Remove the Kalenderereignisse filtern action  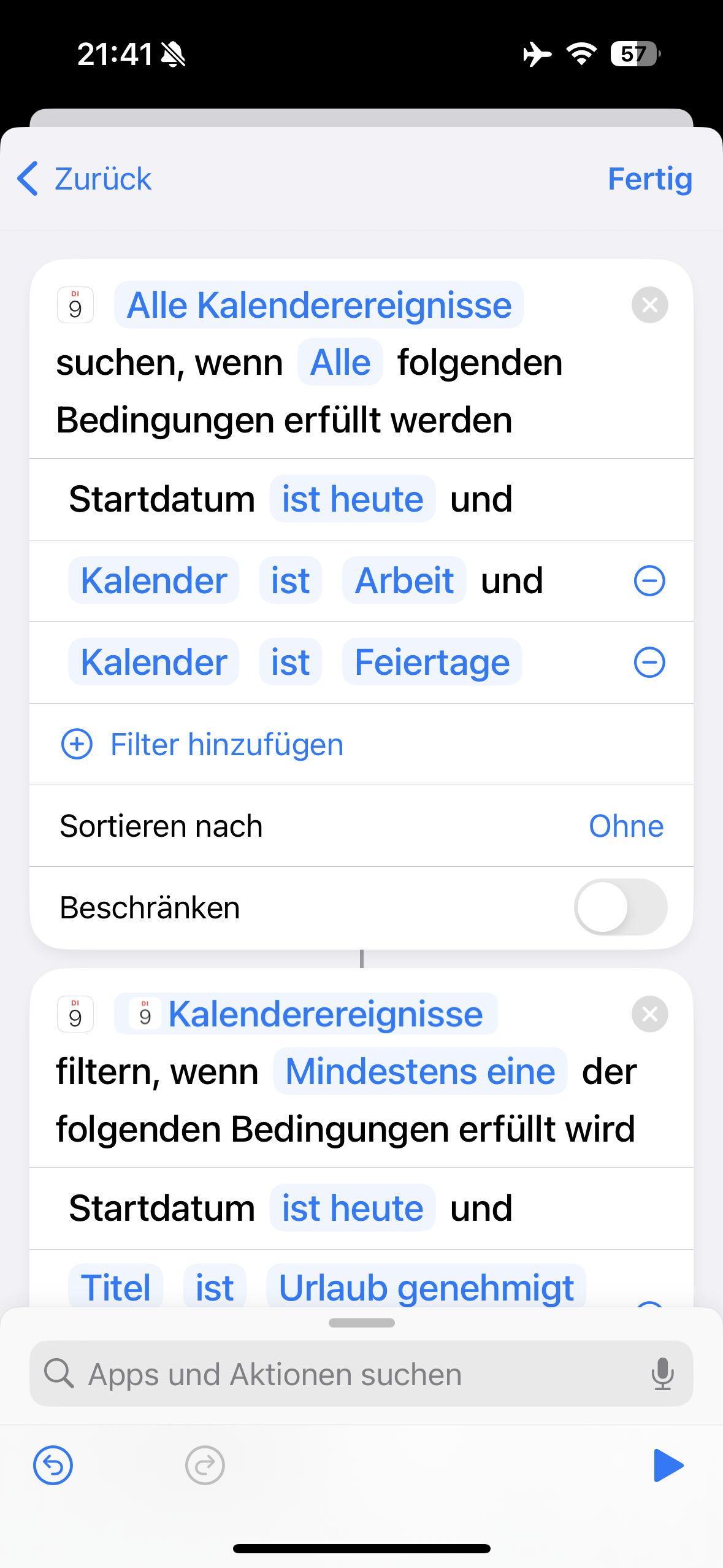click(649, 1014)
